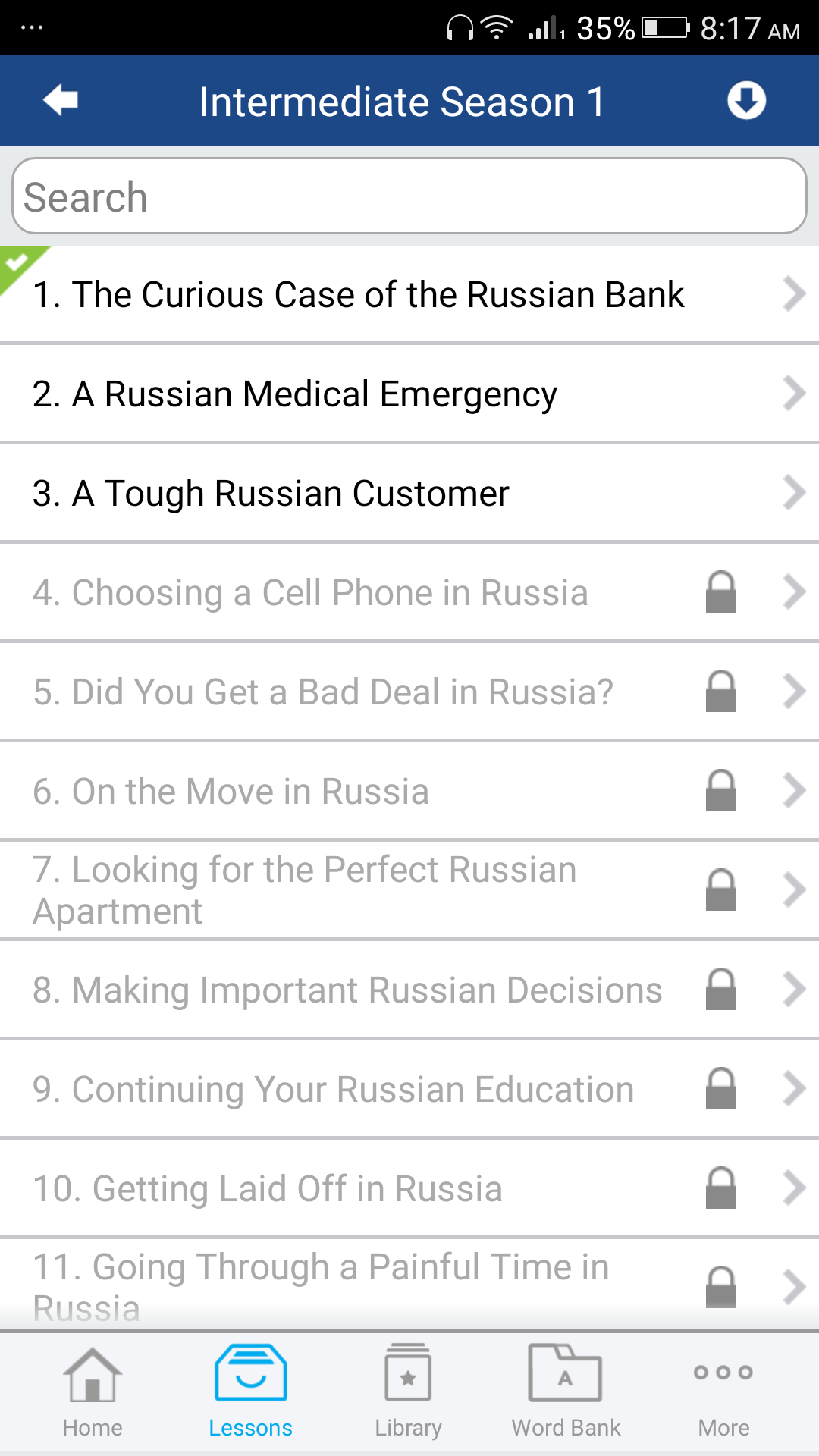Click inside the Search field
The image size is (819, 1456).
[x=409, y=196]
